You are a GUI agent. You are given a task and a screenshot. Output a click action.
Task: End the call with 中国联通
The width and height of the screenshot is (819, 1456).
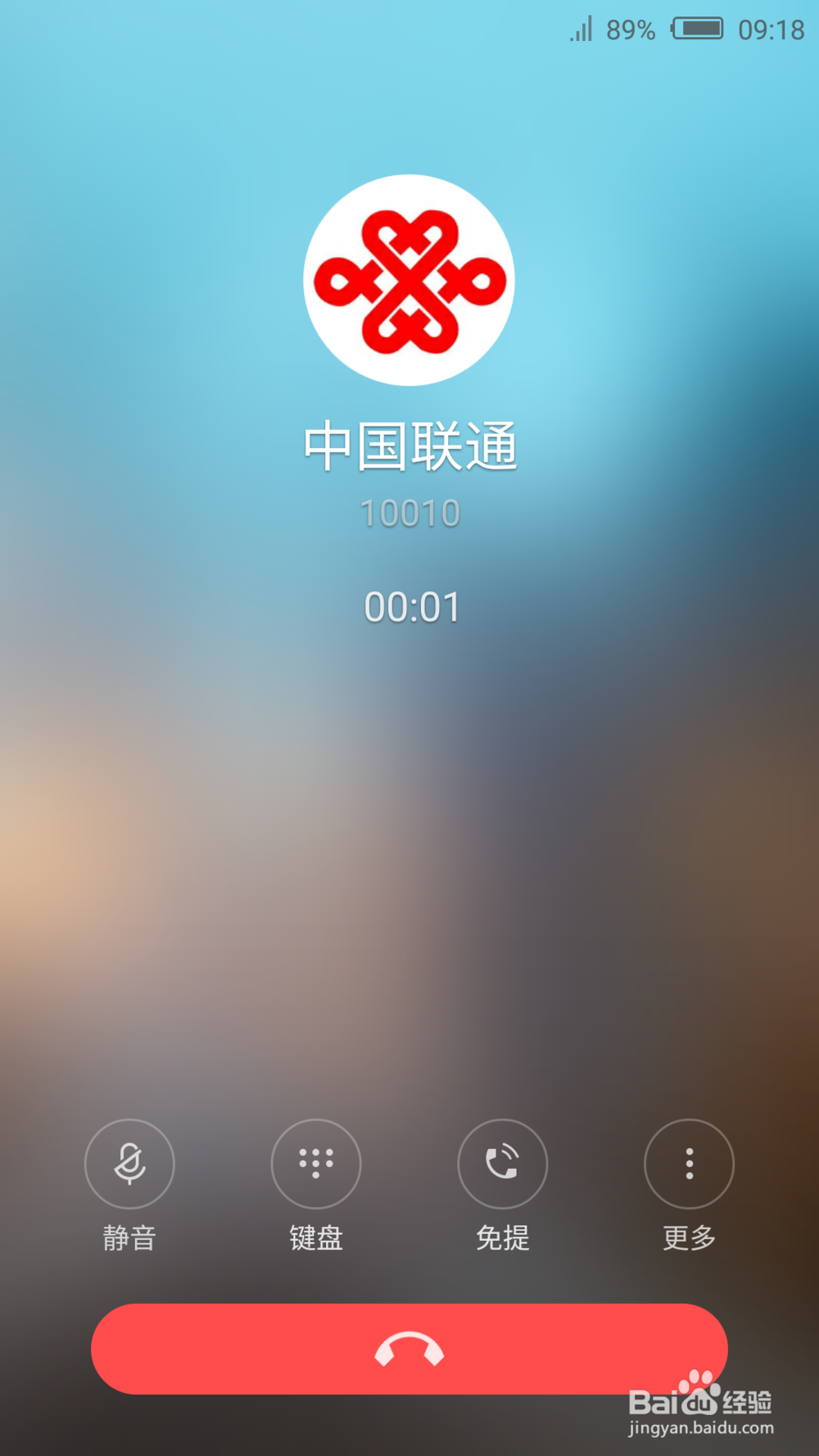click(x=409, y=1349)
